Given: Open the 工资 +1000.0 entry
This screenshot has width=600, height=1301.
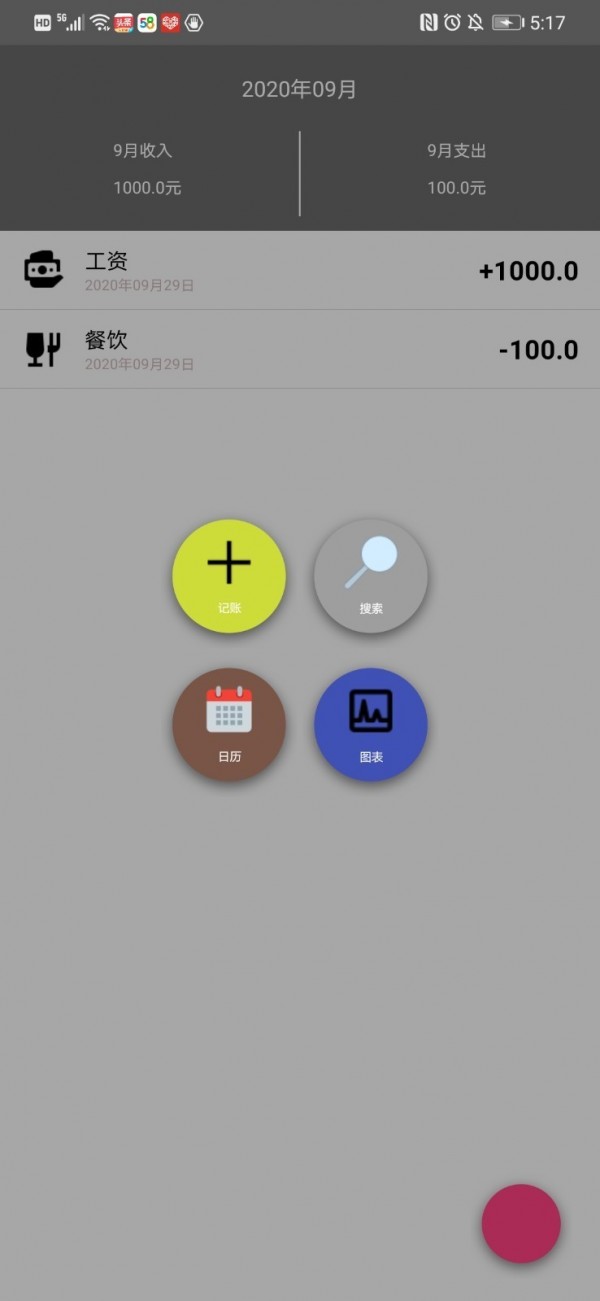Looking at the screenshot, I should 300,270.
